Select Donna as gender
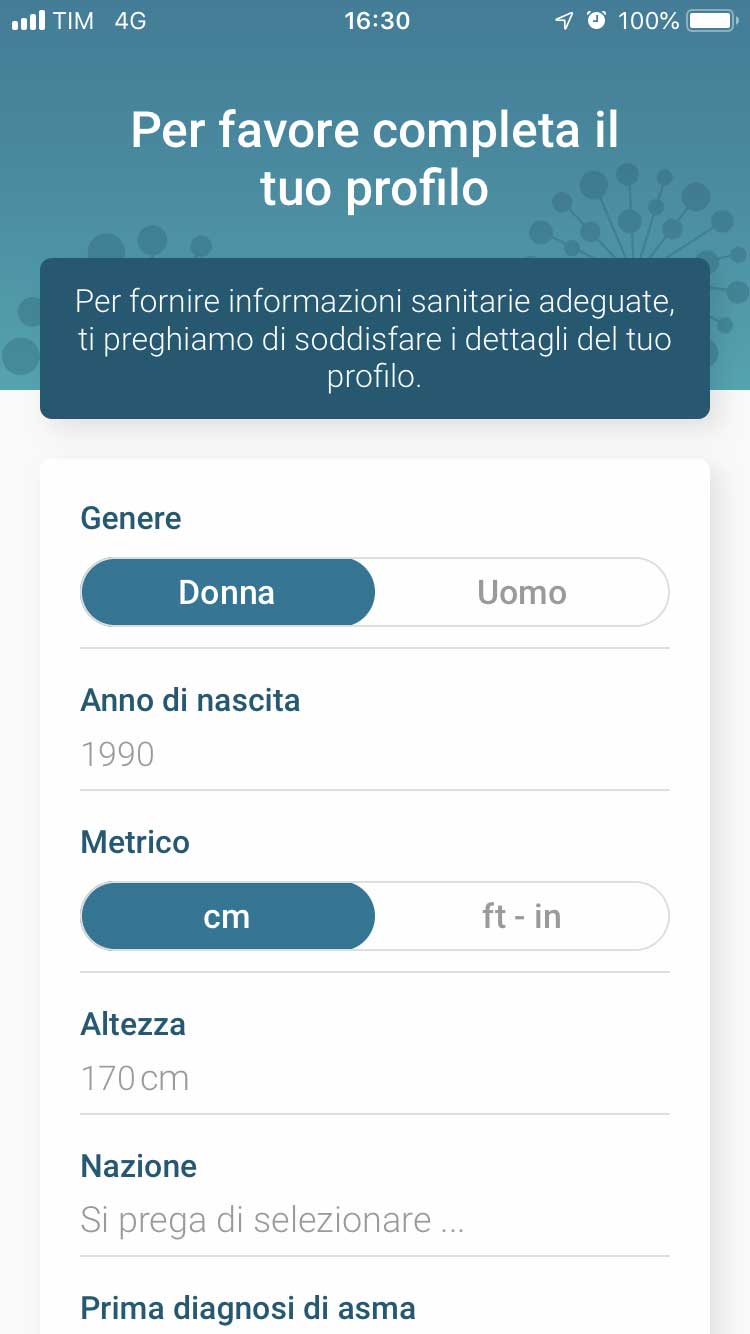 pos(228,592)
